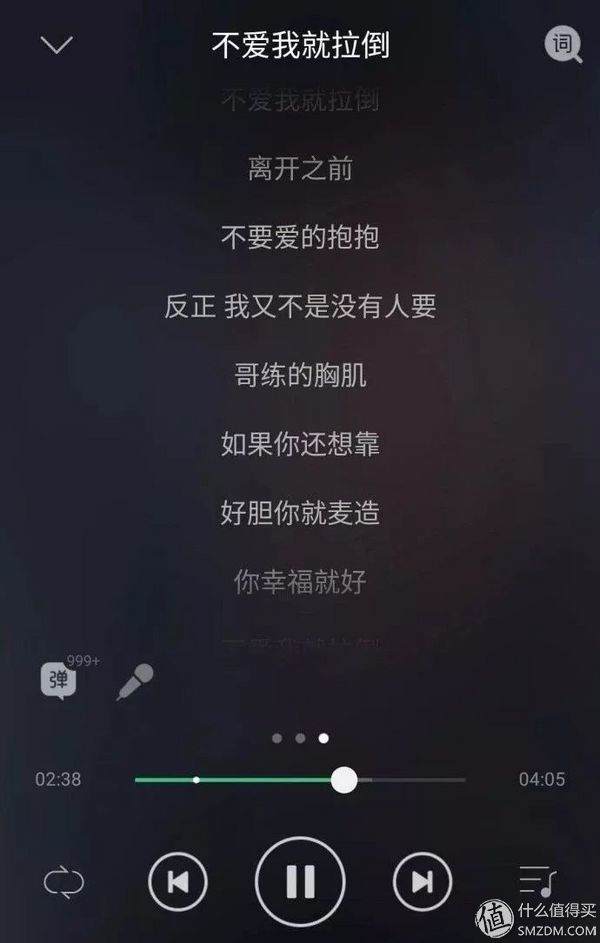Open the lyrics search icon
Image resolution: width=600 pixels, height=943 pixels.
click(563, 44)
